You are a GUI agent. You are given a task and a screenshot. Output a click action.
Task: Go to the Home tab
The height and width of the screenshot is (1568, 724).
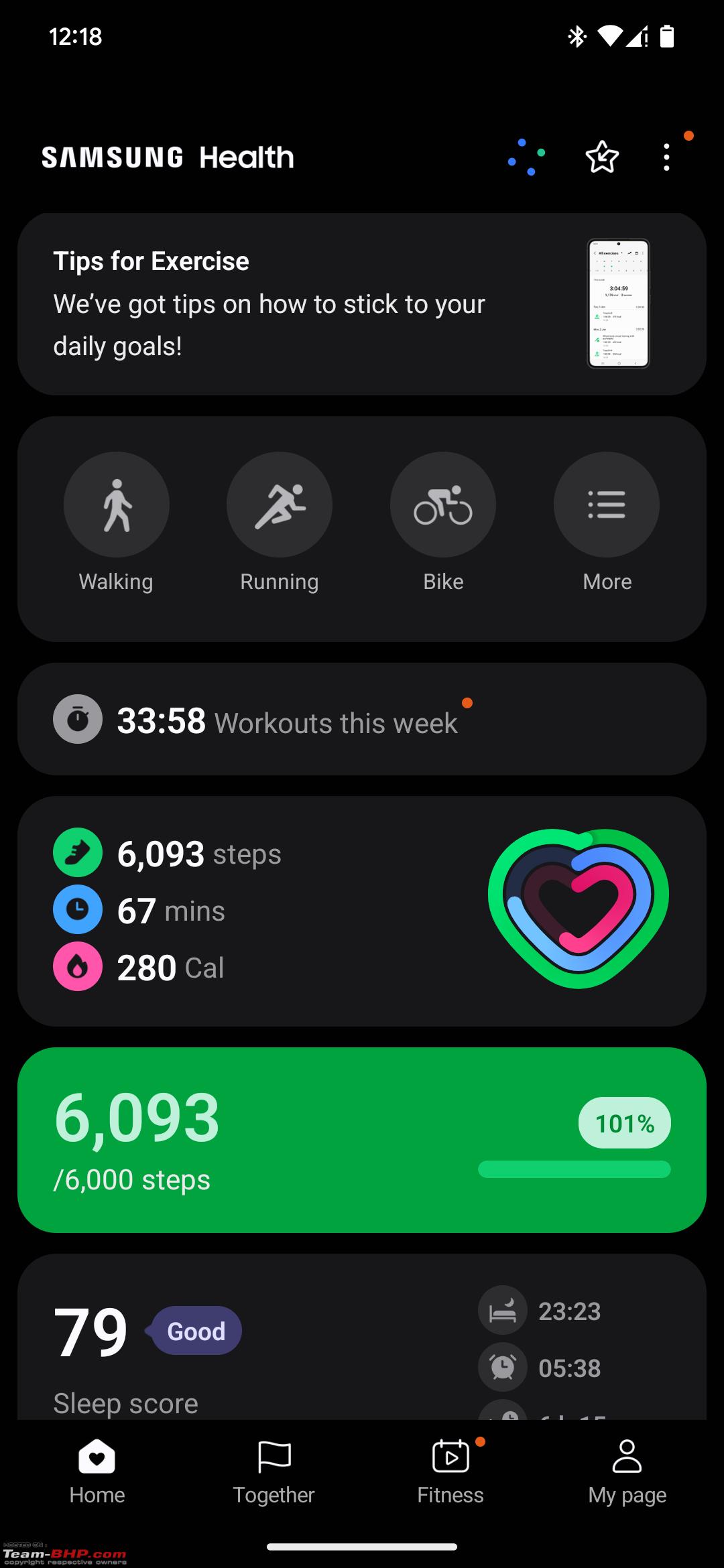pyautogui.click(x=97, y=1471)
